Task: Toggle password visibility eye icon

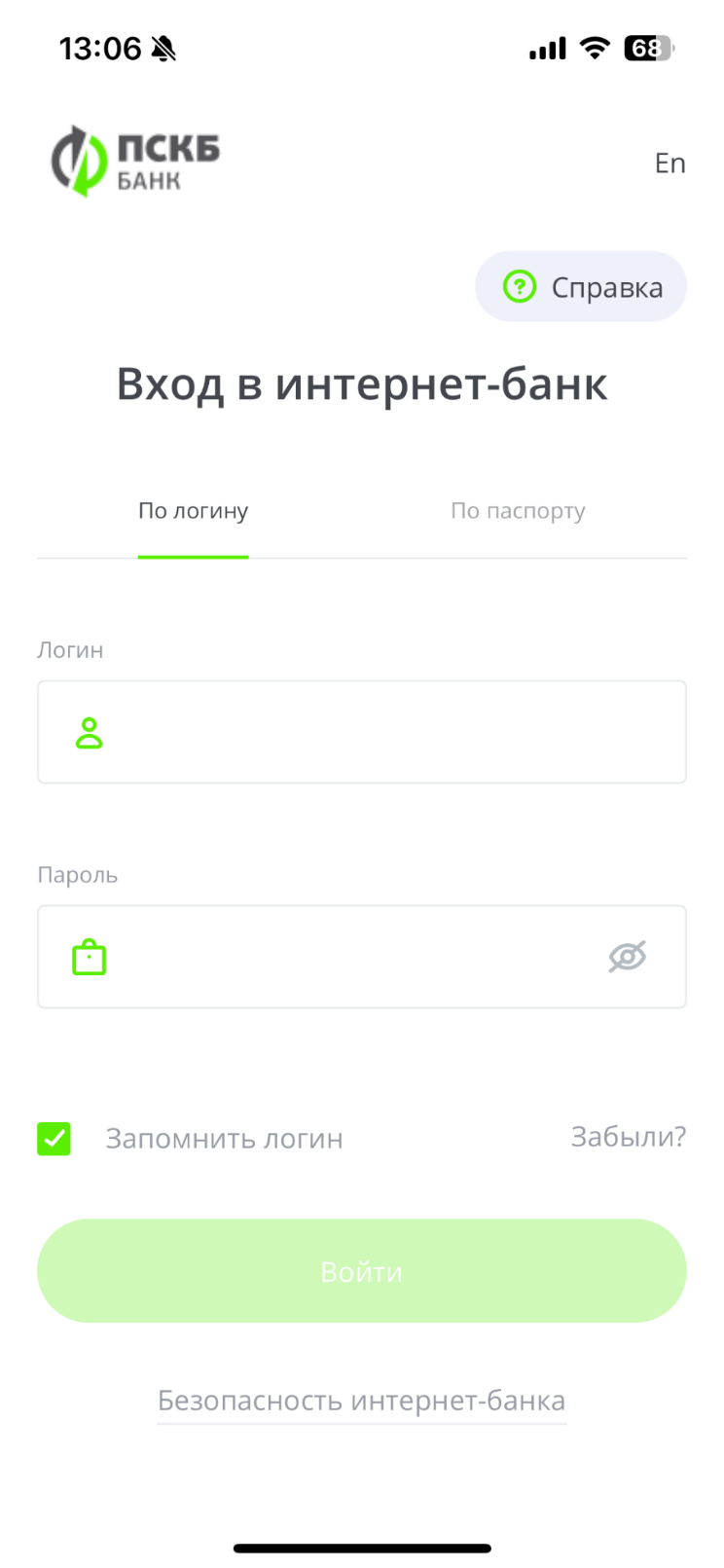Action: coord(628,957)
